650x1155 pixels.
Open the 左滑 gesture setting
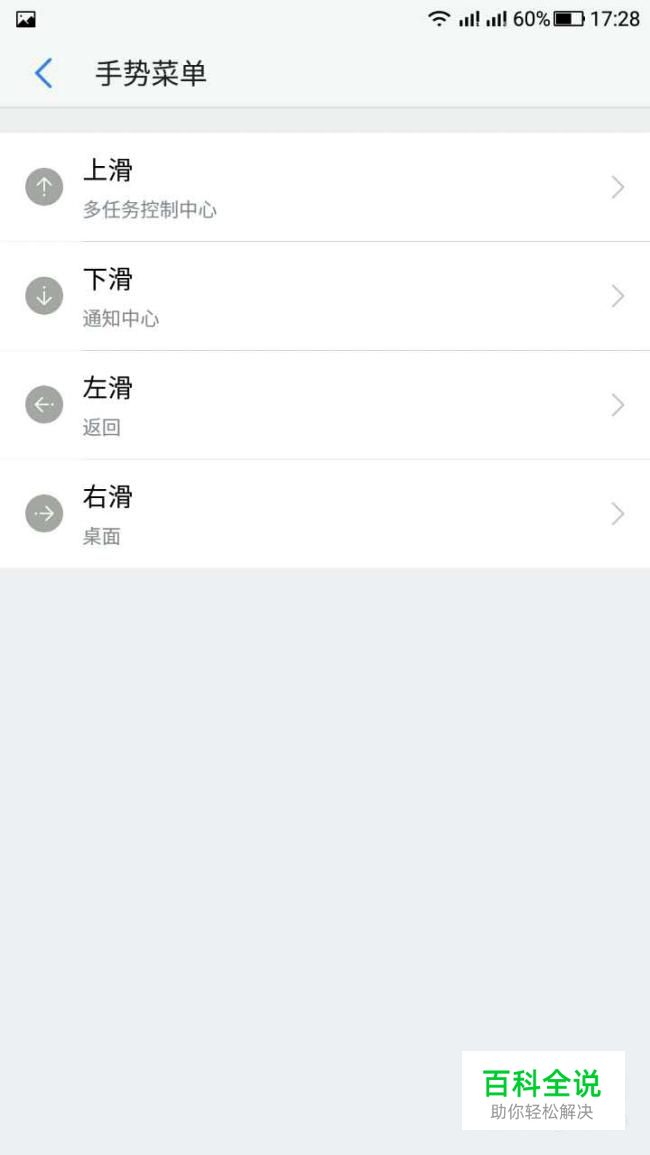coord(325,405)
